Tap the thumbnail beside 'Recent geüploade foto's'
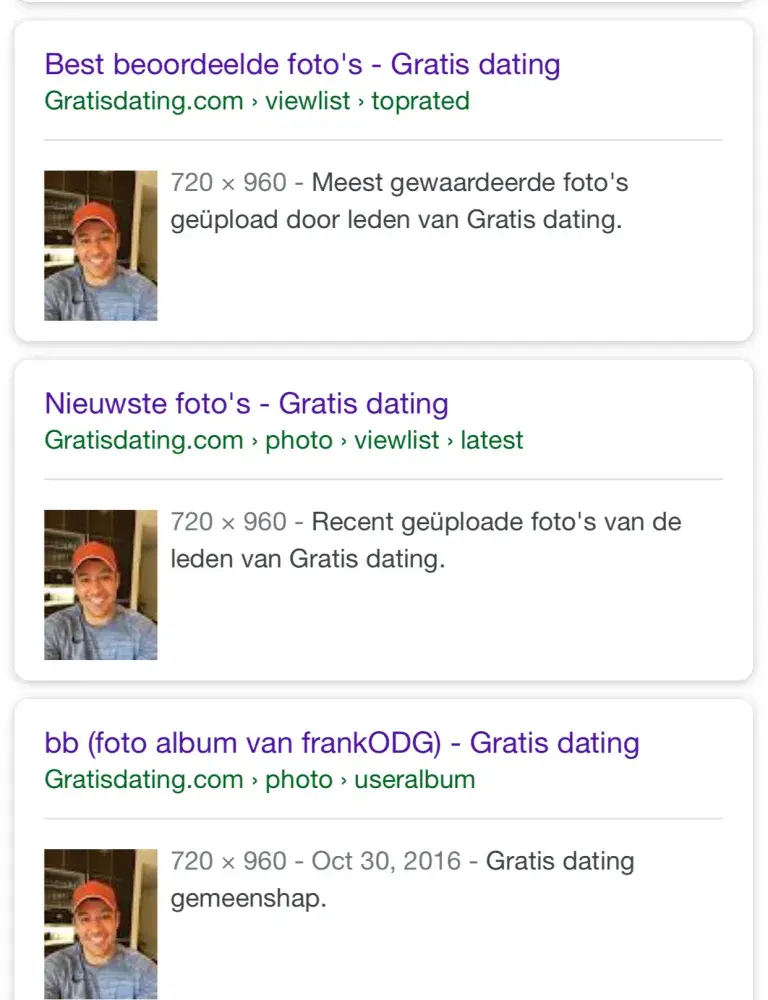The height and width of the screenshot is (1000, 768). 101,585
